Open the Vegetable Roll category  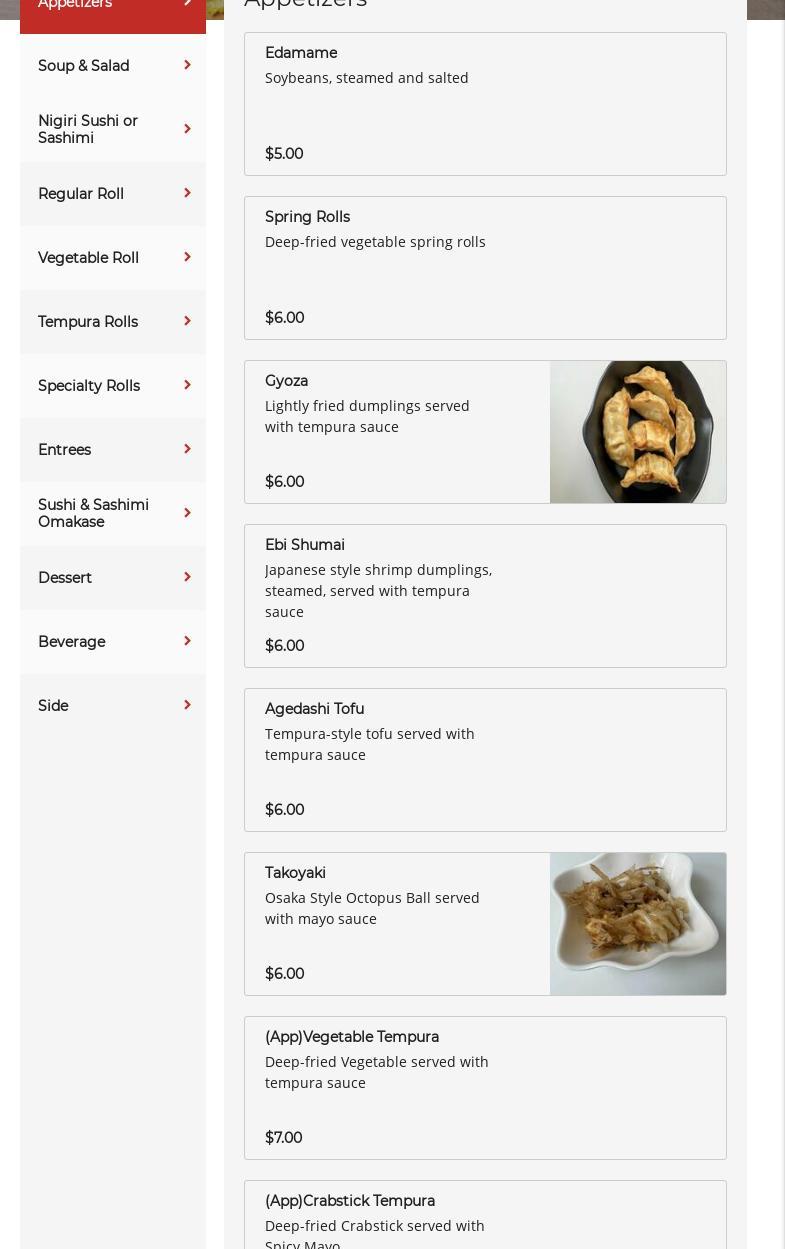(x=112, y=258)
